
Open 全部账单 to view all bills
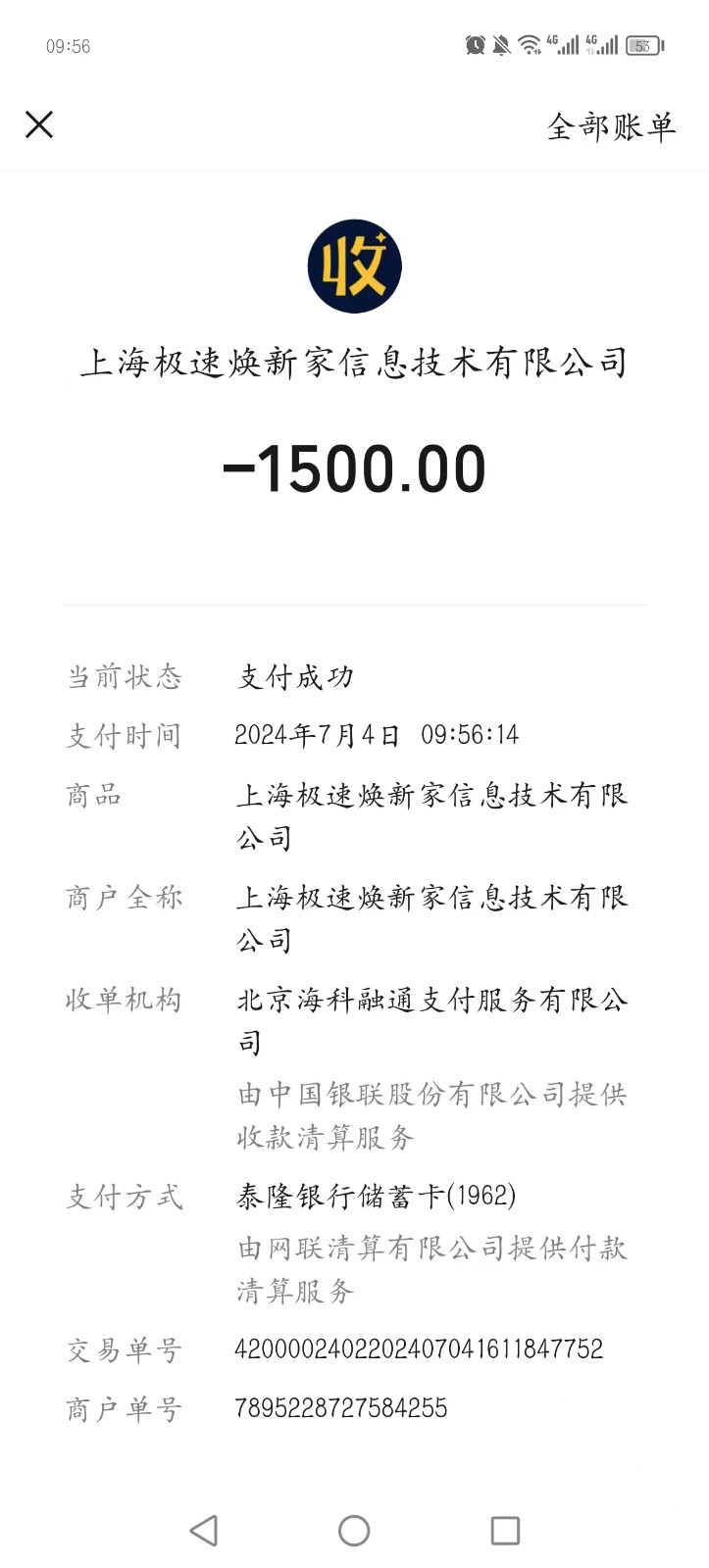611,126
